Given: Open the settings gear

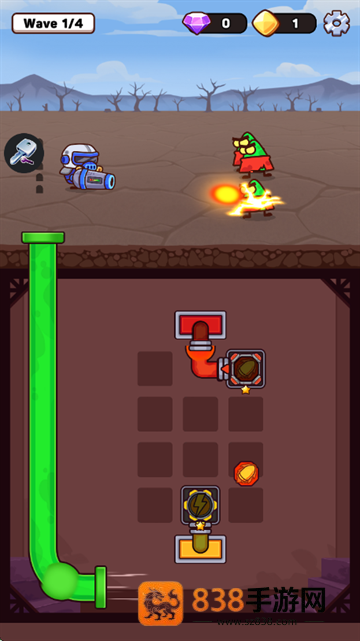Looking at the screenshot, I should coord(336,23).
